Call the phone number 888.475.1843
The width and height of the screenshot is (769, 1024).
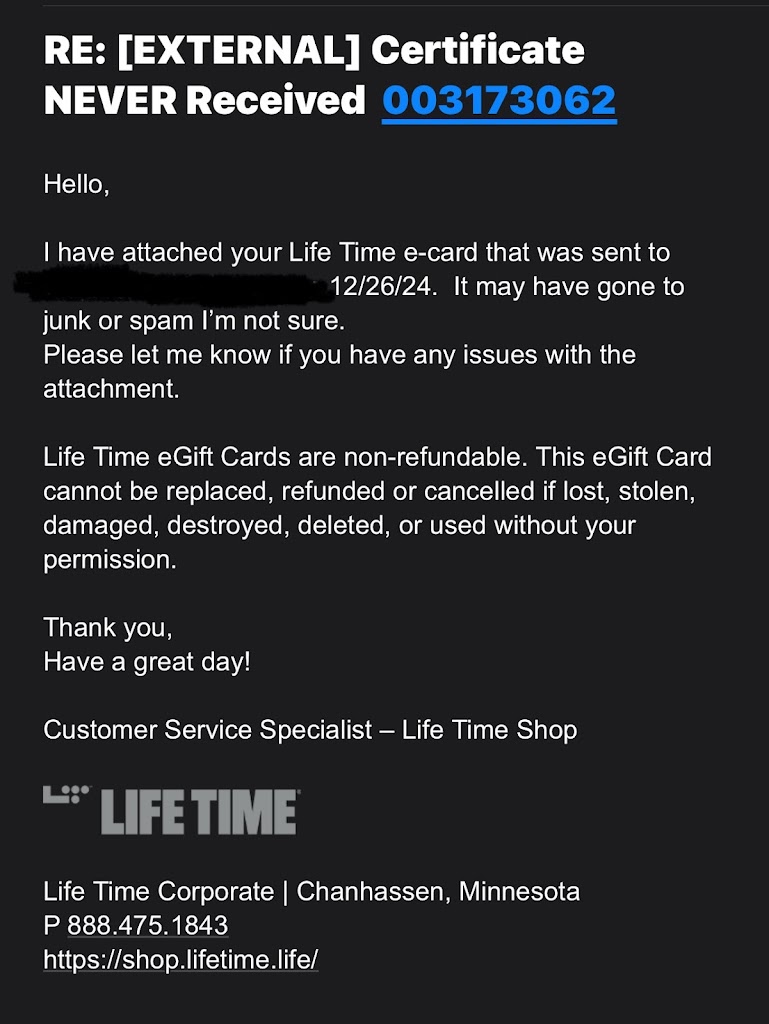[147, 925]
